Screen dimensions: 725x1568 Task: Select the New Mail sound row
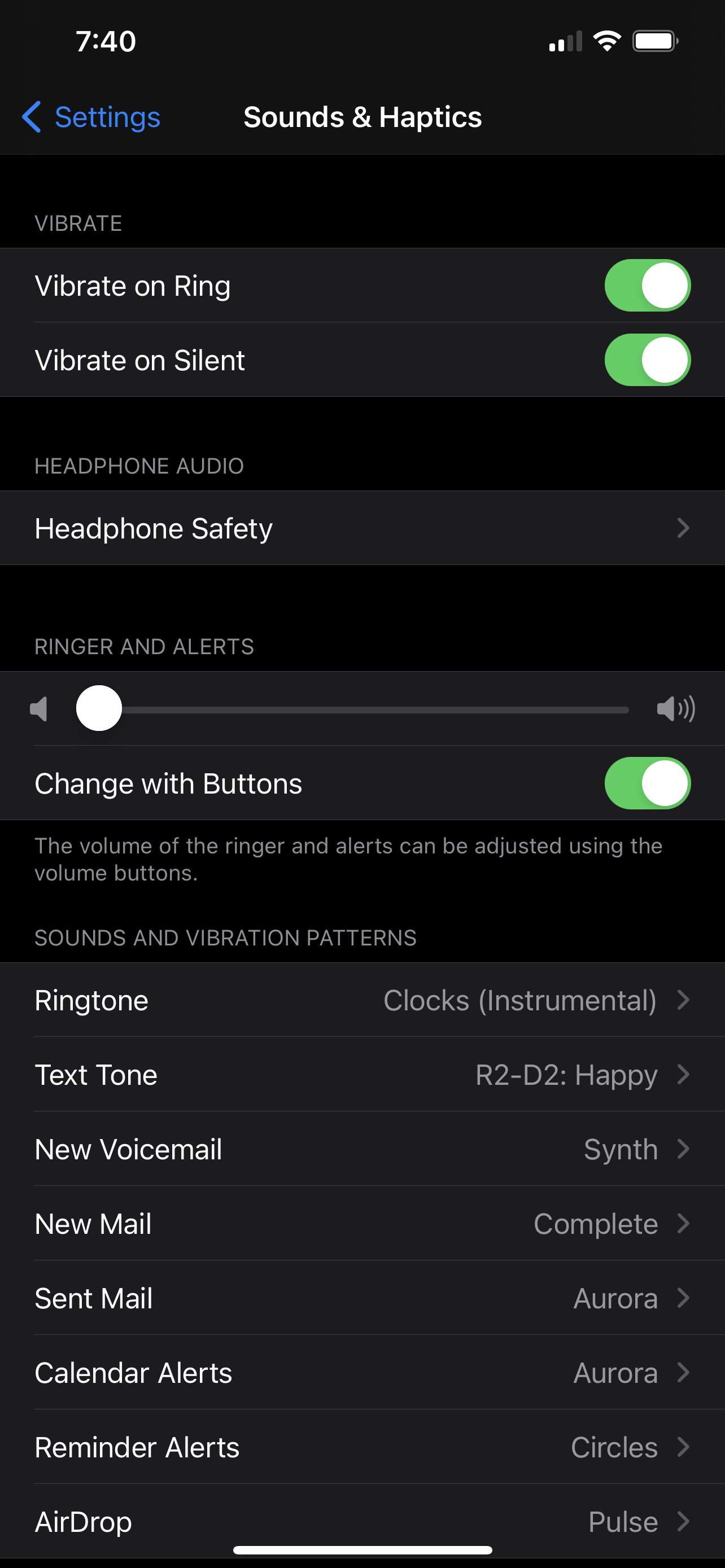(x=362, y=1224)
